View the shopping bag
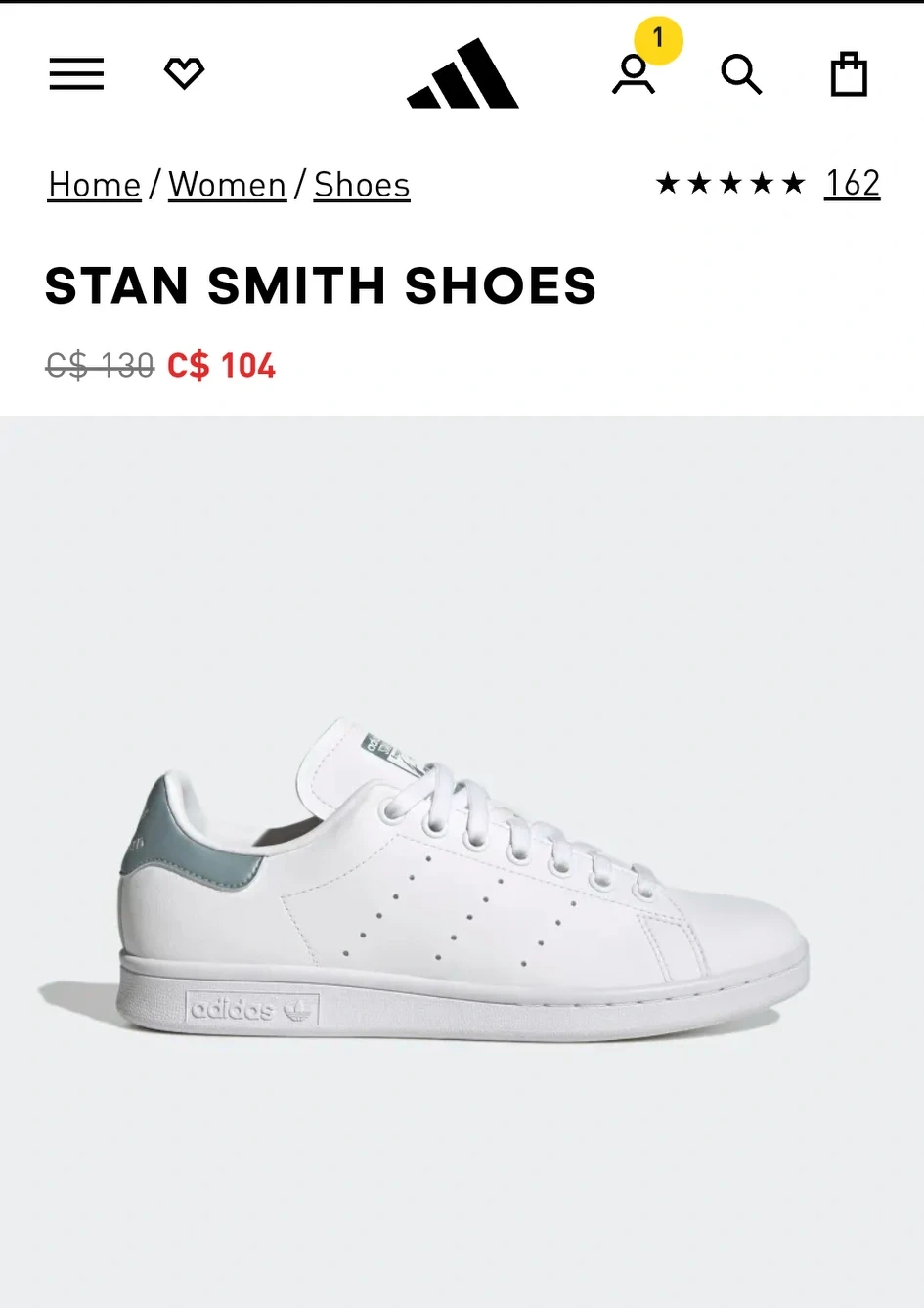Screen dimensions: 924x1308 coord(848,74)
